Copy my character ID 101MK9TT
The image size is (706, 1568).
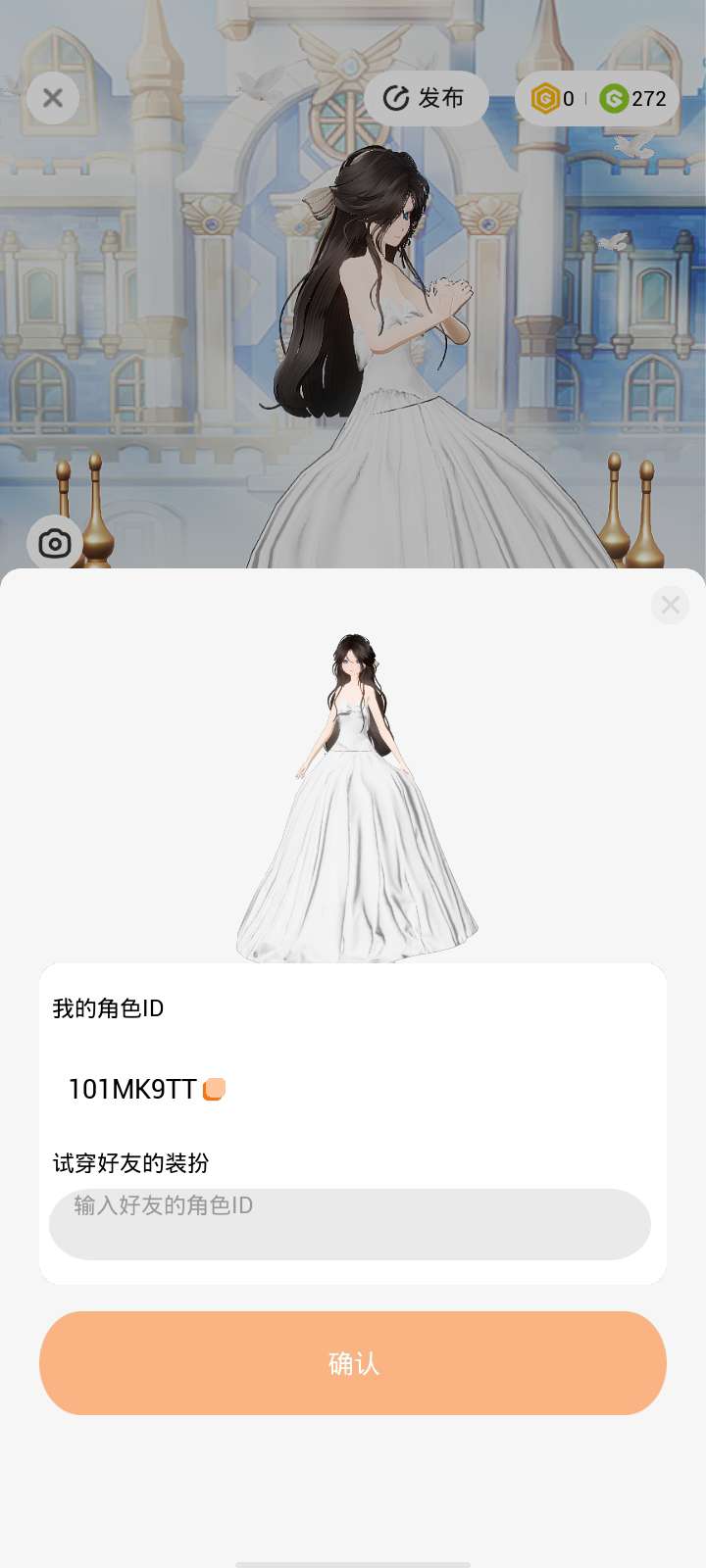point(214,1090)
